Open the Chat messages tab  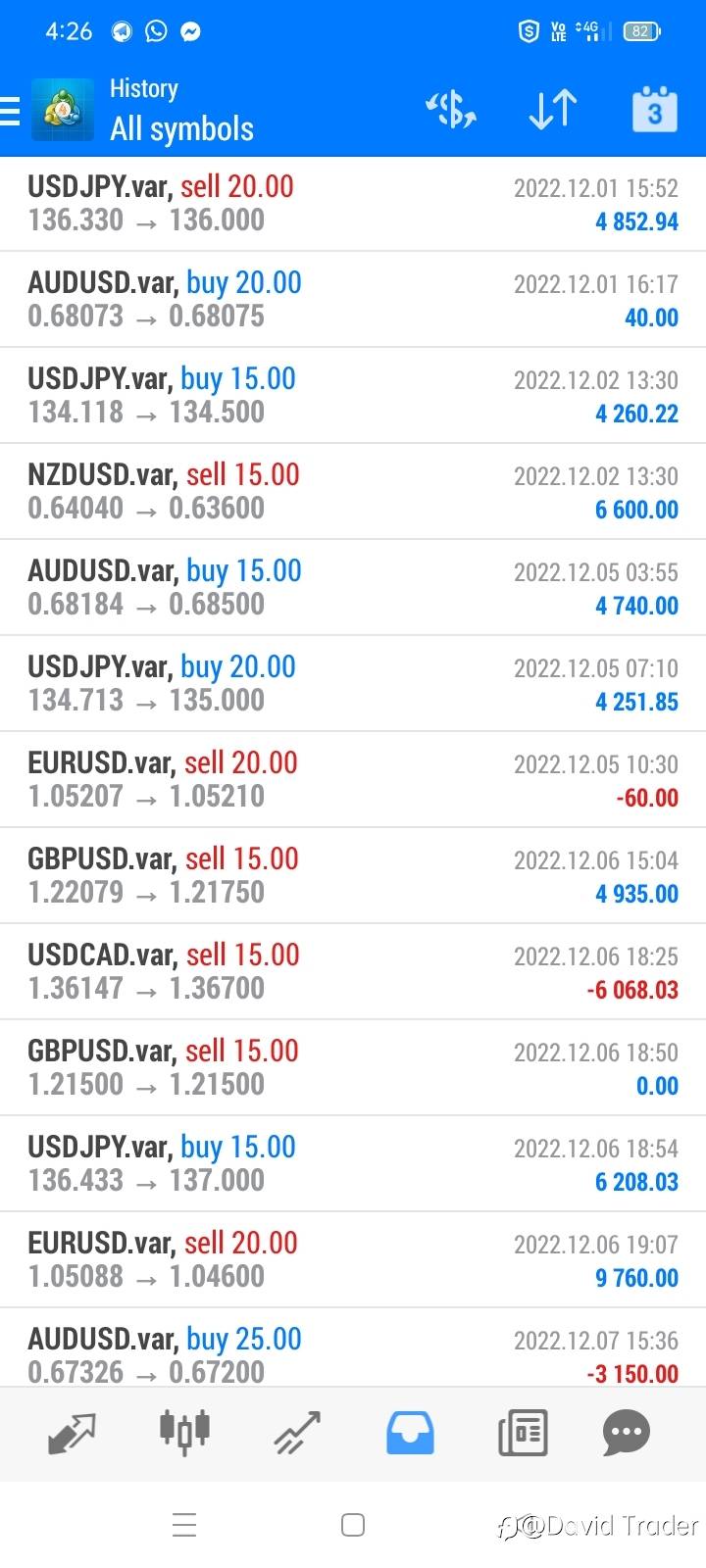pyautogui.click(x=626, y=1434)
